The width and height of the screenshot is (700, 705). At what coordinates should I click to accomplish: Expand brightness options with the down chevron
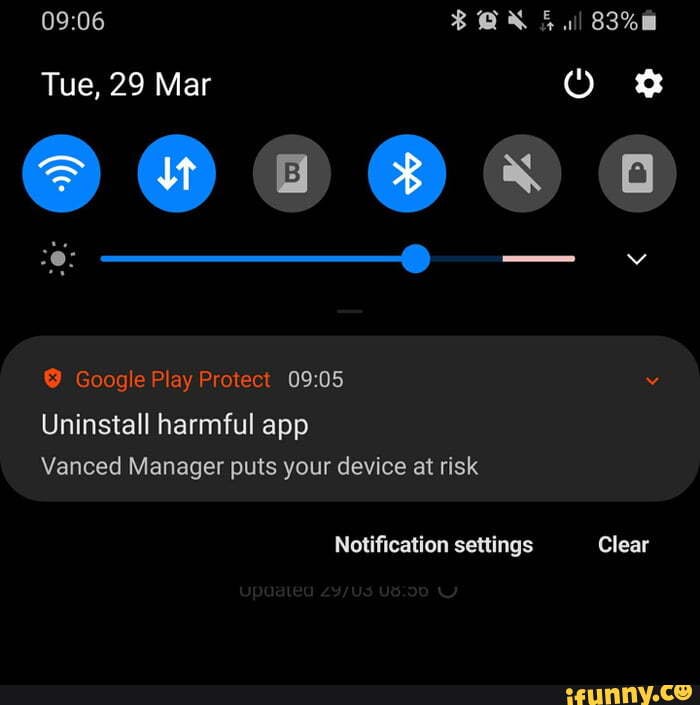637,260
